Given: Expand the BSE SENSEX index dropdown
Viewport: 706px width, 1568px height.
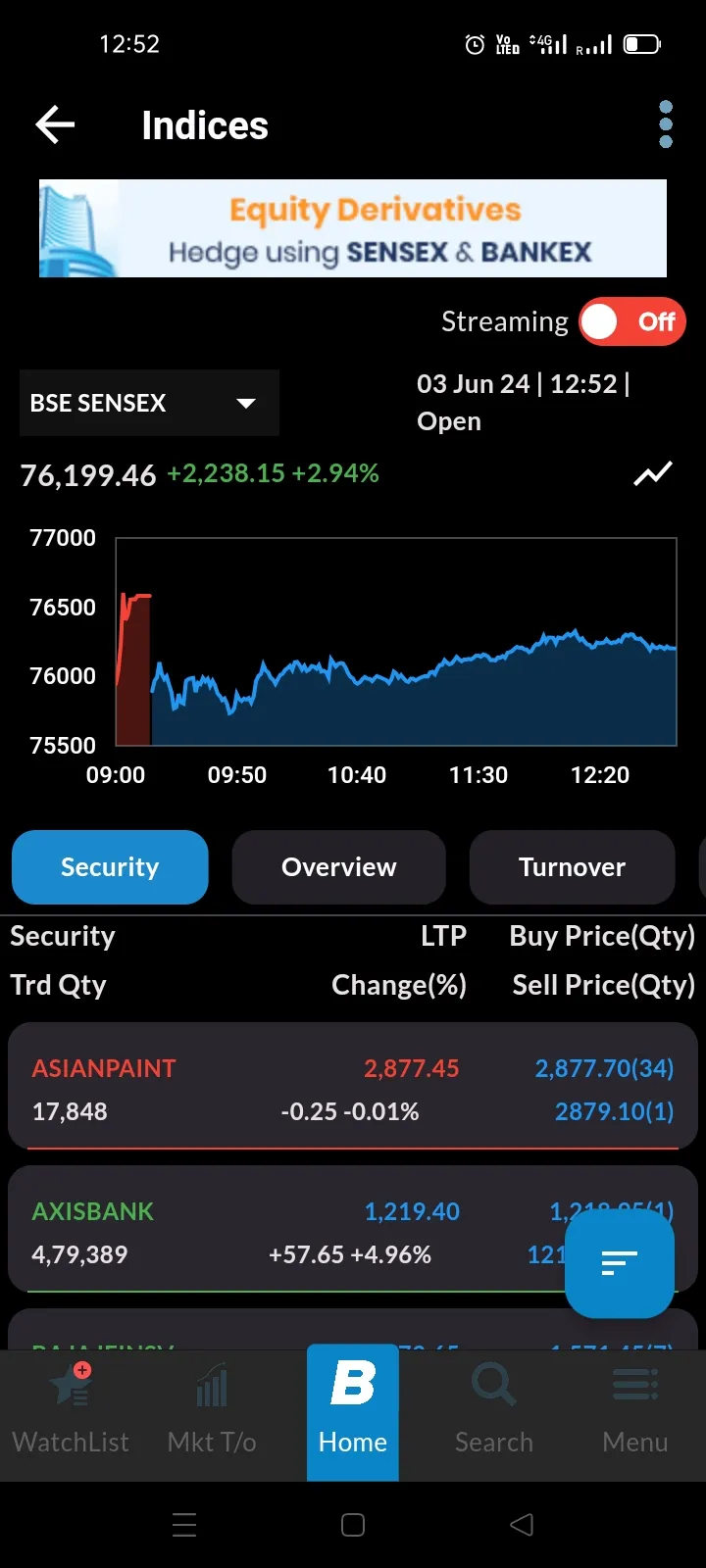Looking at the screenshot, I should pos(149,403).
